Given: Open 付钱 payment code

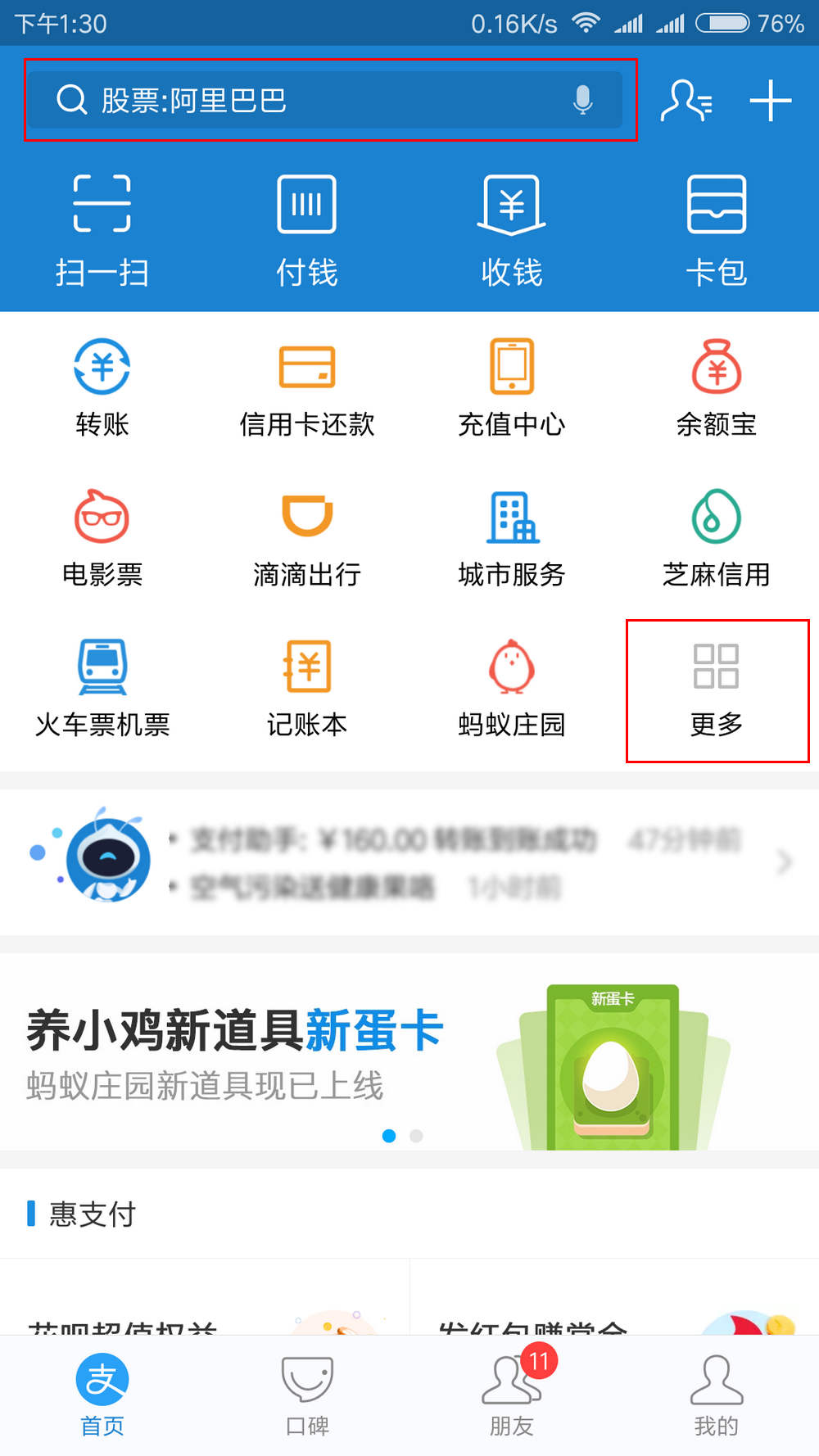Looking at the screenshot, I should coord(307,230).
